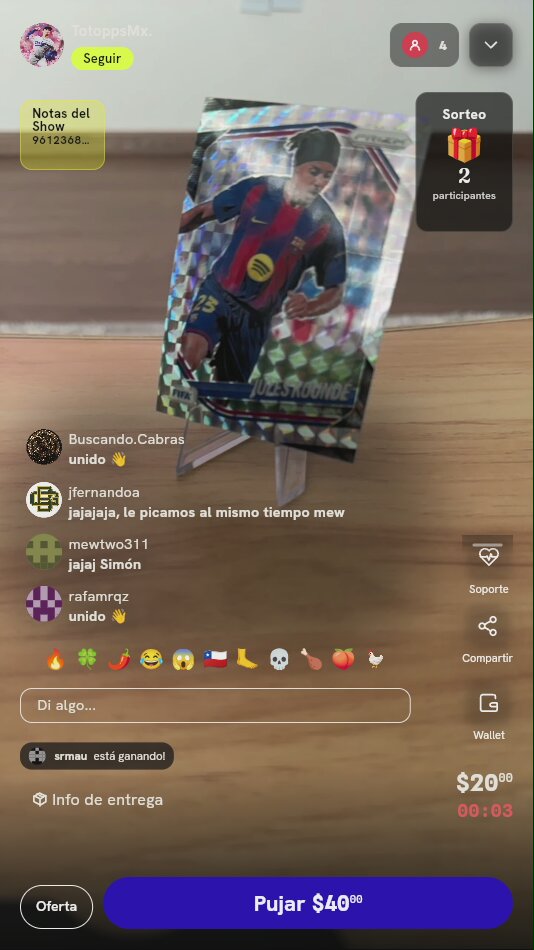Viewport: 534px width, 950px height.
Task: Open the Wallet
Action: click(x=489, y=716)
